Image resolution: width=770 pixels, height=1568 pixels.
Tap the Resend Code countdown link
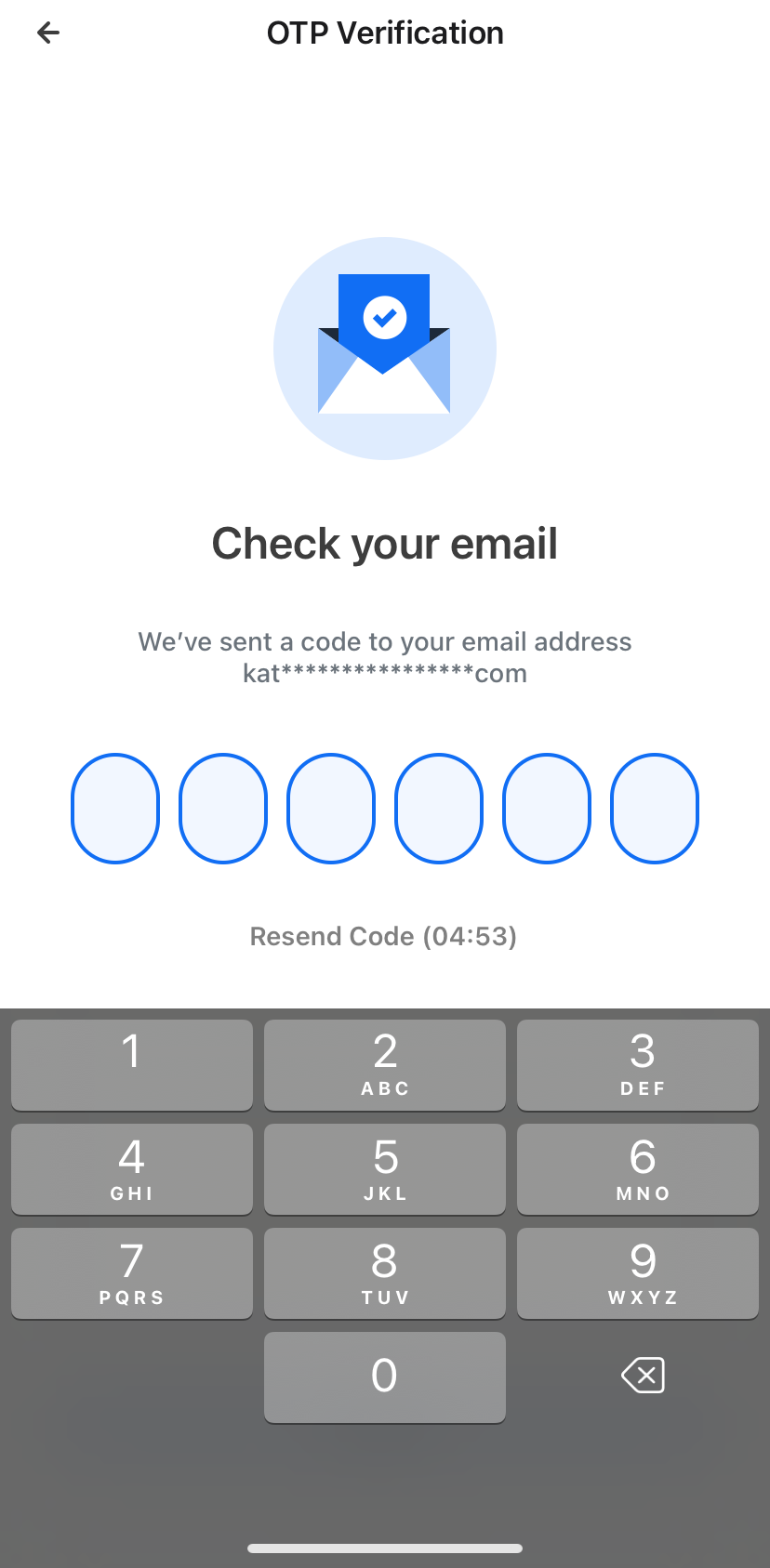384,936
